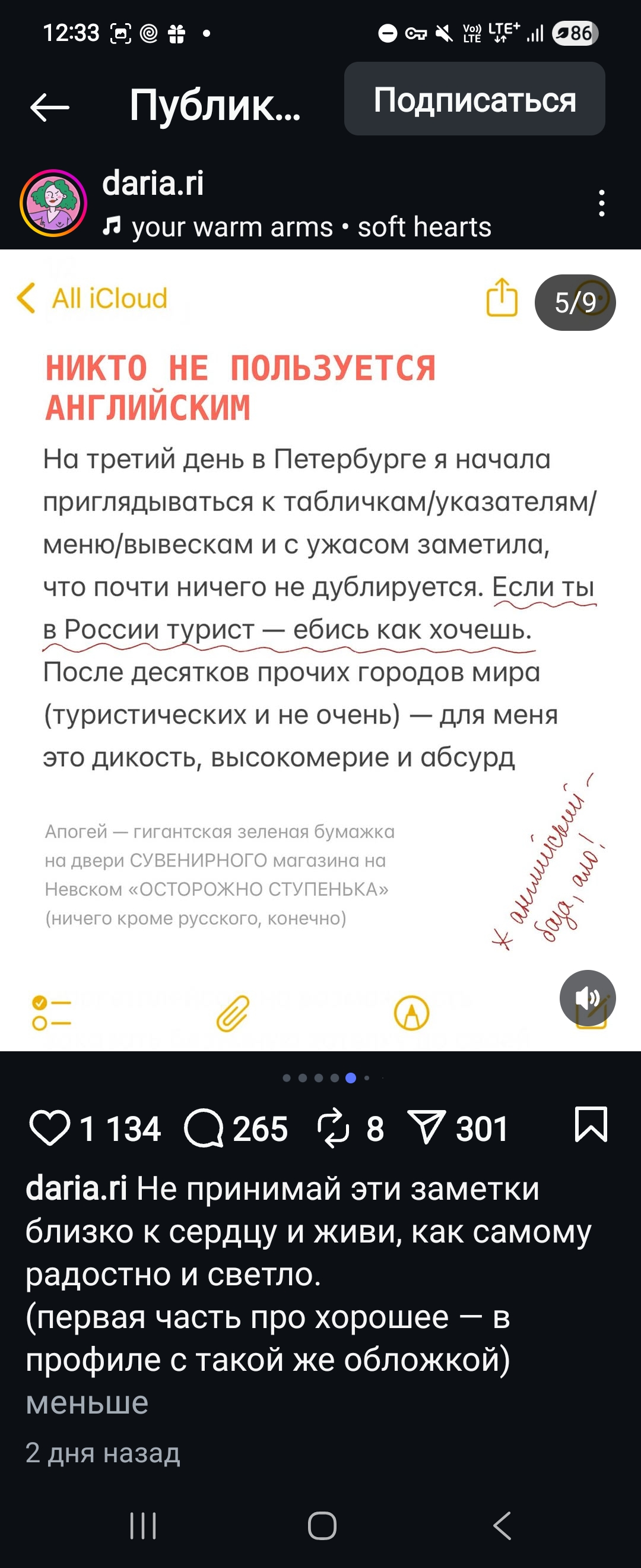Go back using the top arrow
Screen dimensions: 641x1568
click(x=49, y=107)
